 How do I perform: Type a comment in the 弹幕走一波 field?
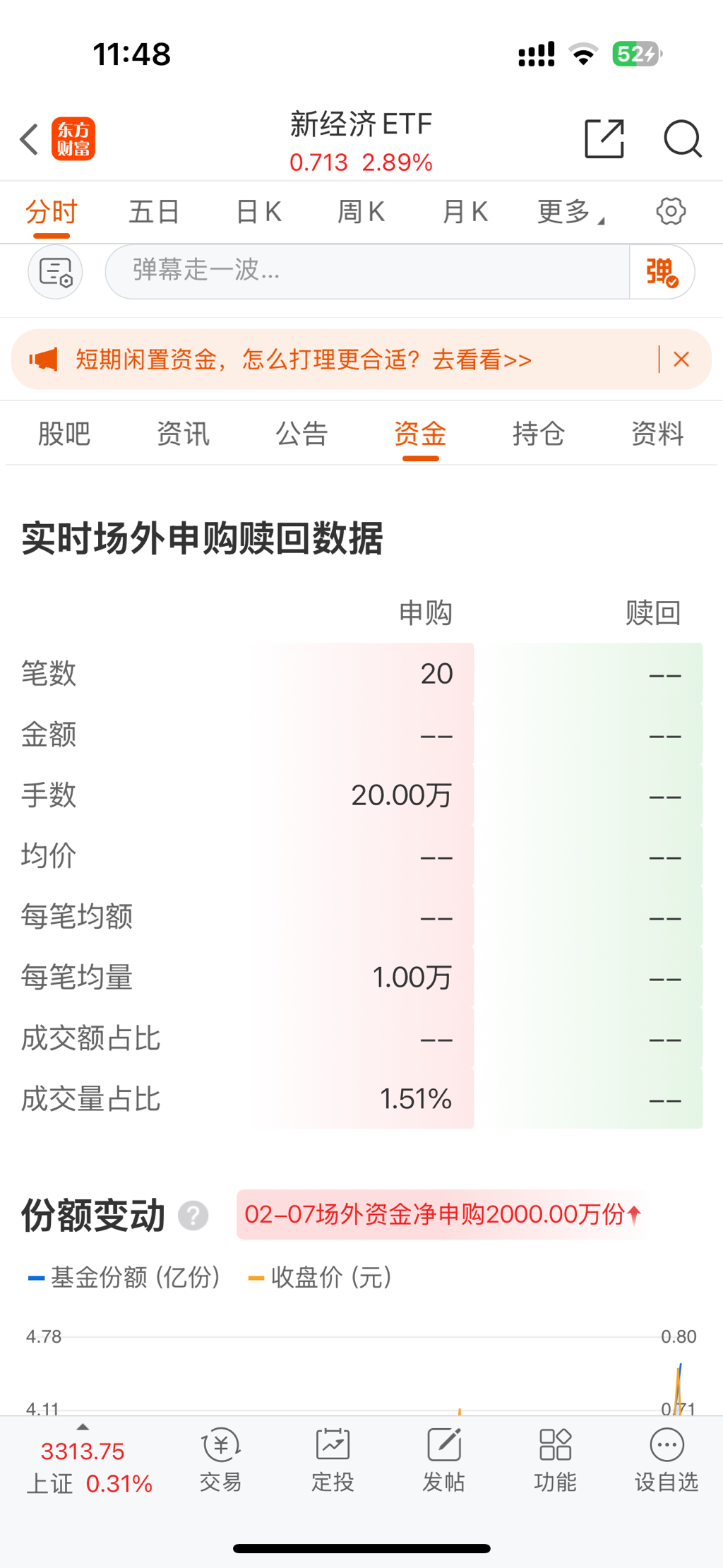(x=367, y=271)
